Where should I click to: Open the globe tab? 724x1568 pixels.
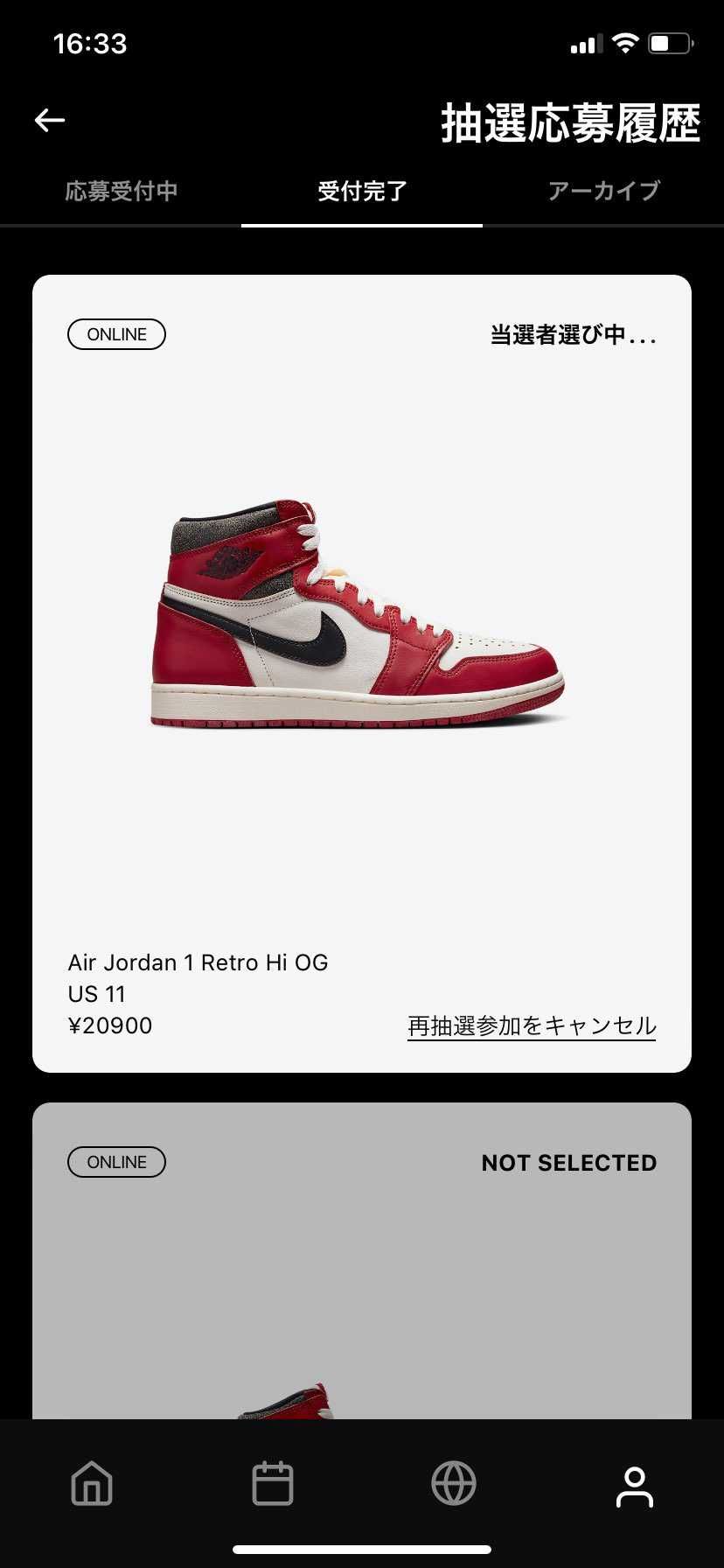(x=454, y=1484)
